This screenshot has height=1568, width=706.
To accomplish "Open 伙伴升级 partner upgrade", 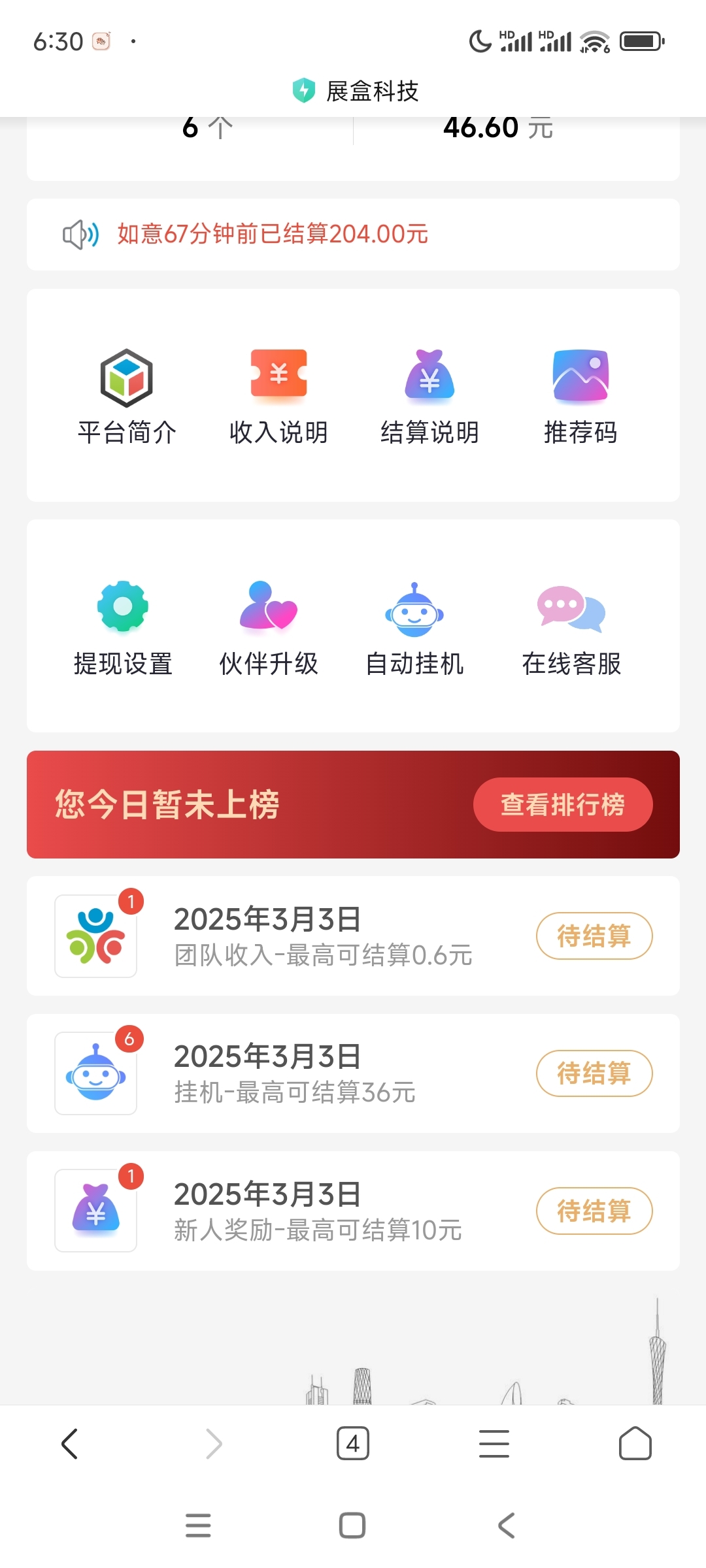I will [269, 629].
